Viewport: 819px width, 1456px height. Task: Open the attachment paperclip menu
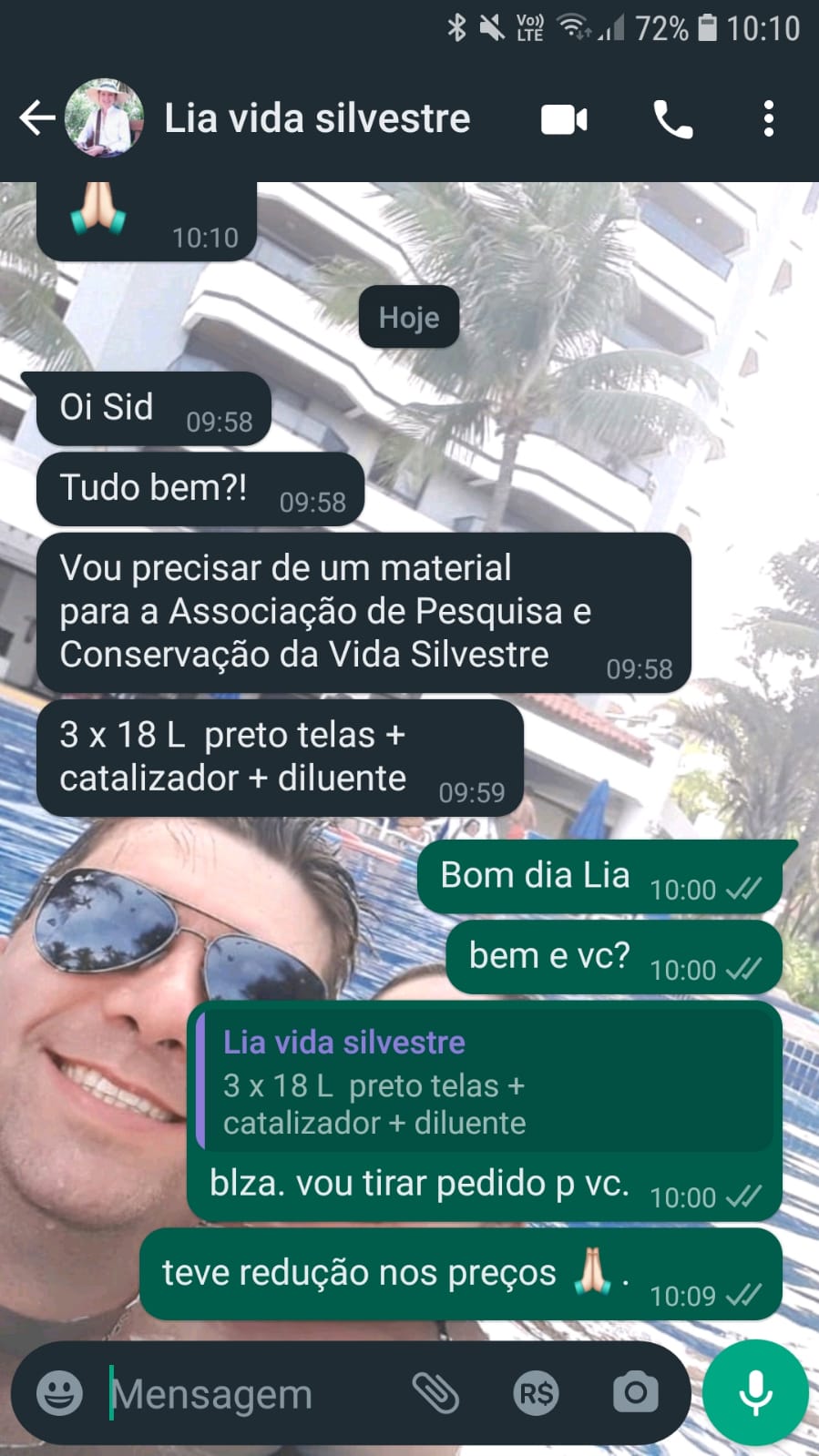(x=435, y=1392)
